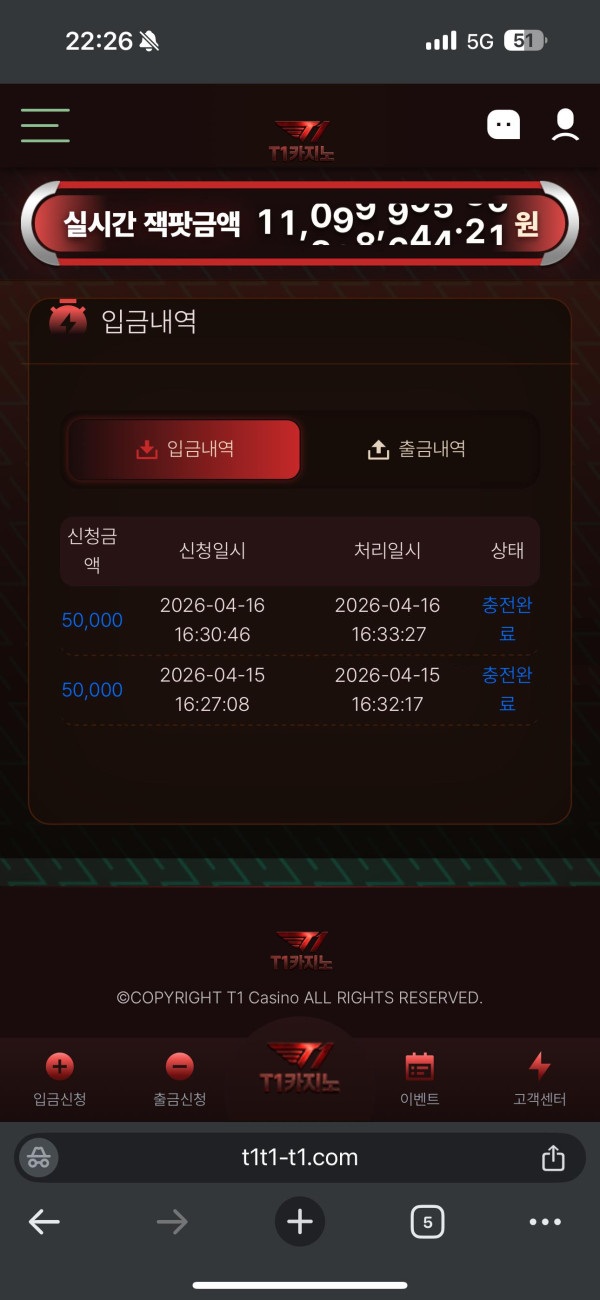
Task: Open the user profile icon
Action: [565, 125]
